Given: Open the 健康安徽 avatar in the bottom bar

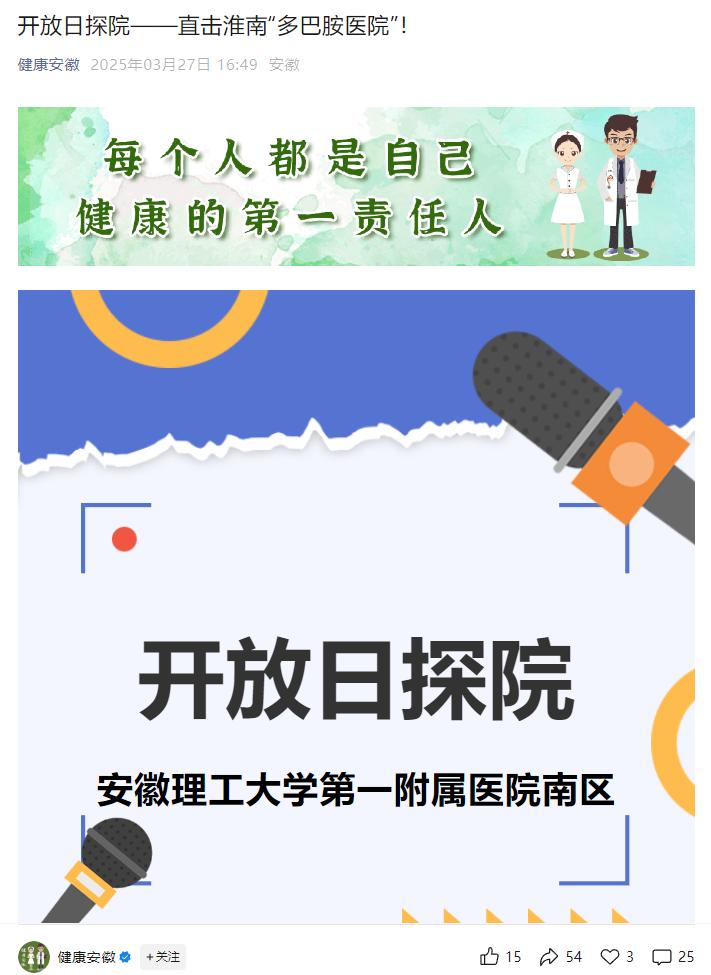Looking at the screenshot, I should coord(34,956).
